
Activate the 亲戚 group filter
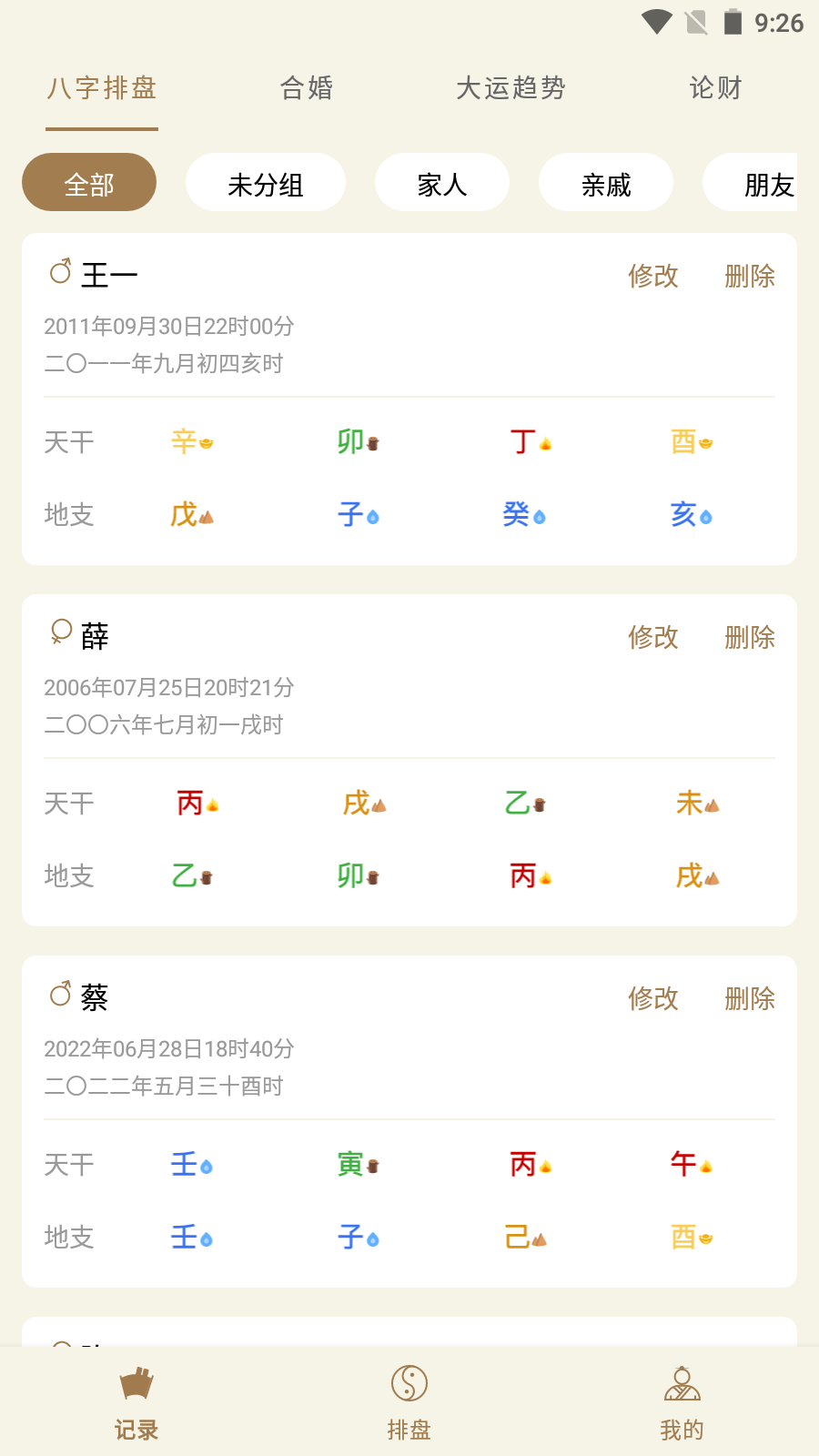click(x=606, y=182)
